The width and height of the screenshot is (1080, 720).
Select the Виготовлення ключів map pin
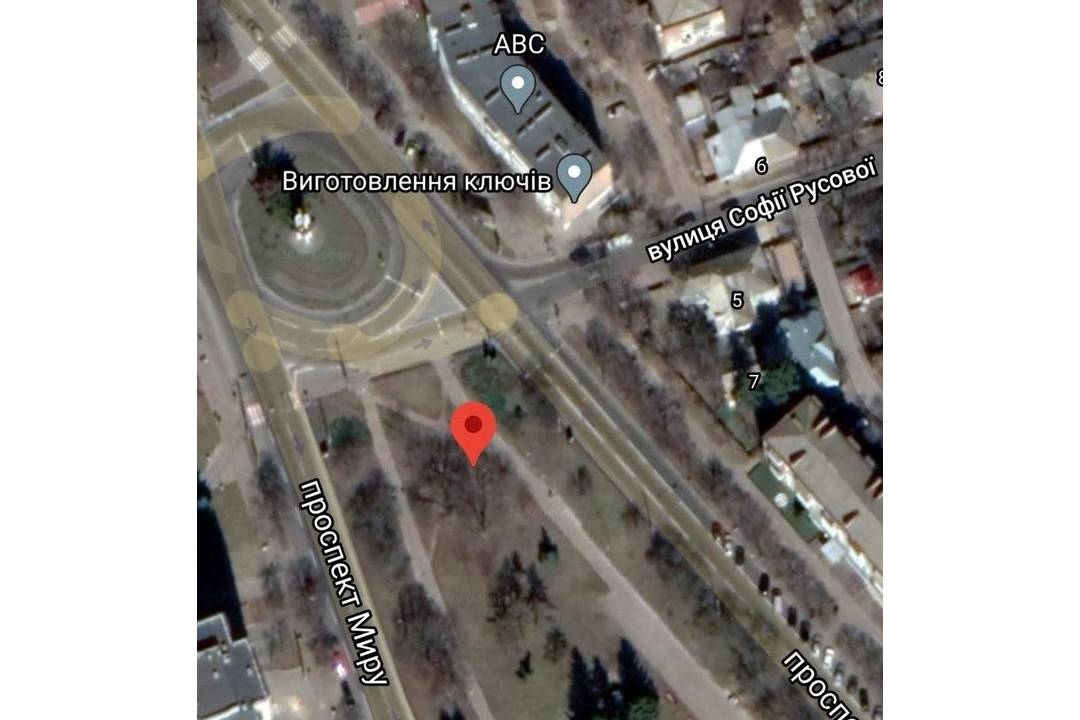tap(574, 176)
